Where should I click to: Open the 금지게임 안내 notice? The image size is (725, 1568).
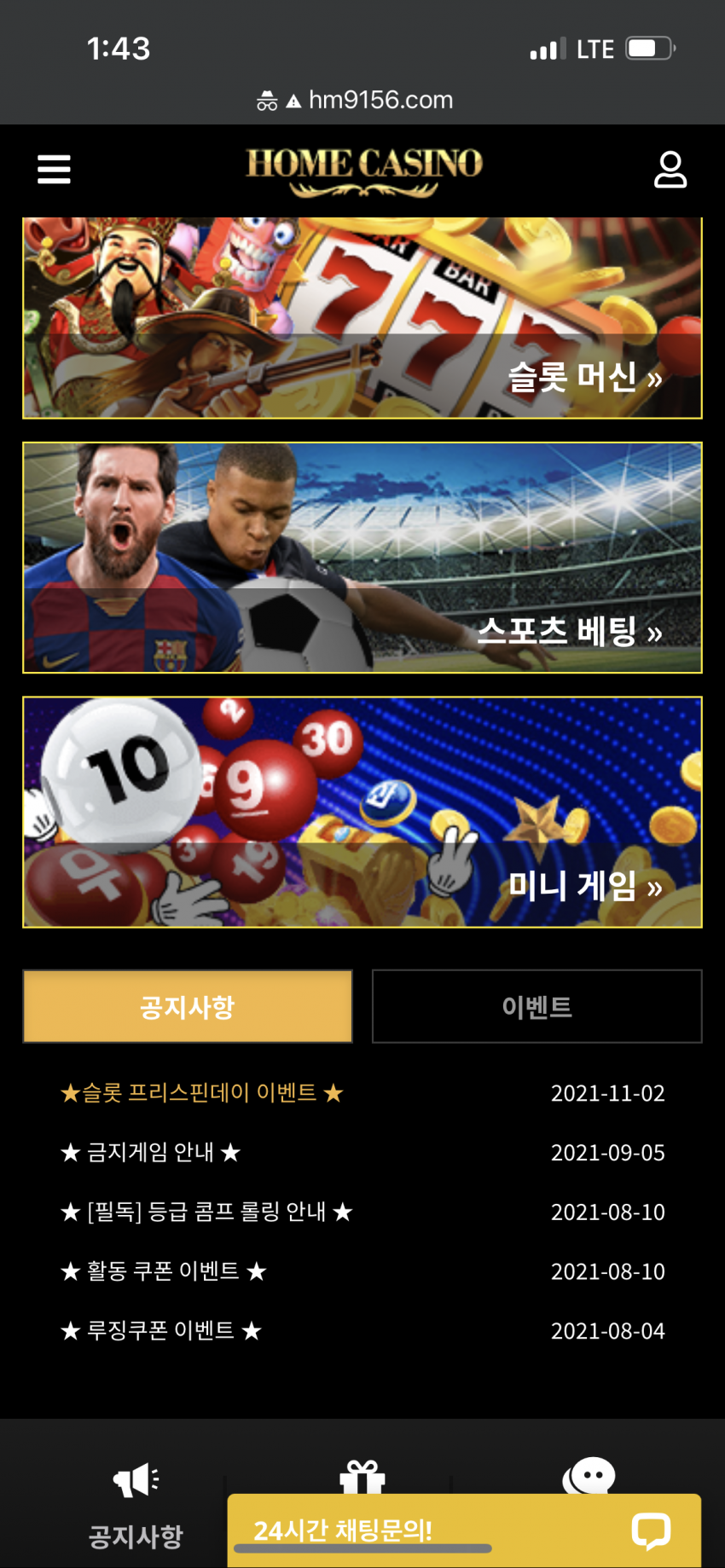(x=151, y=1152)
